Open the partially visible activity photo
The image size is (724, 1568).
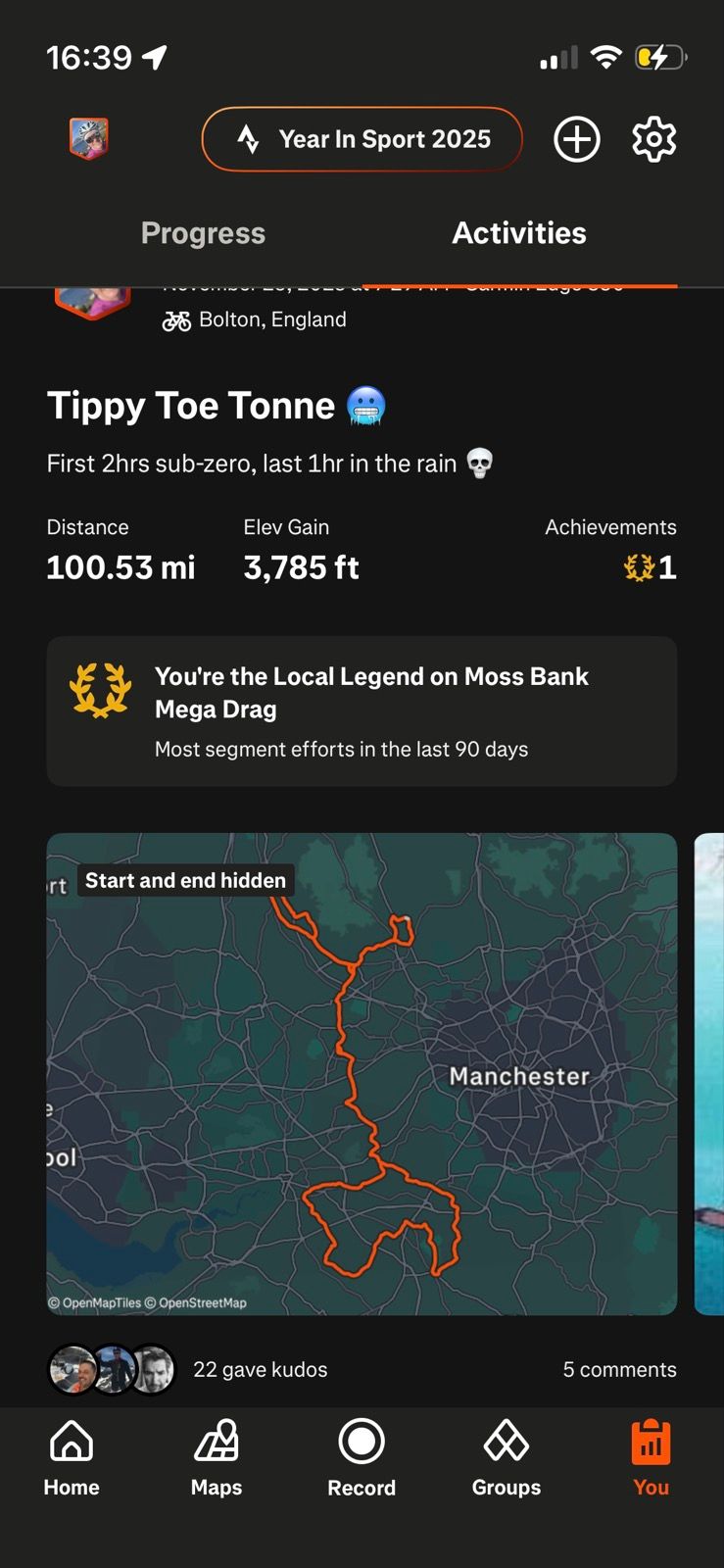(x=708, y=1073)
